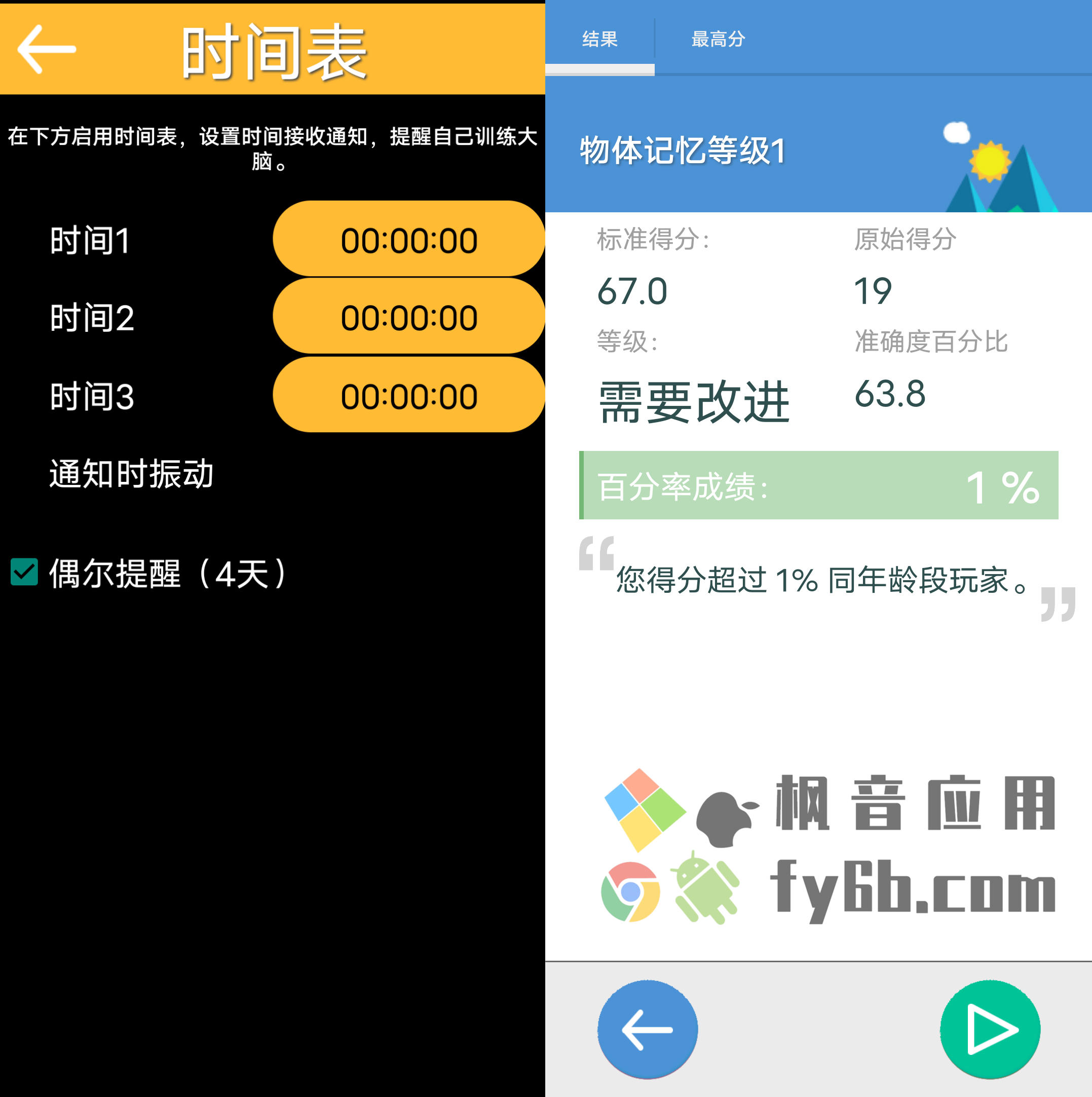Switch to the 最高分 tab
This screenshot has height=1097, width=1092.
coord(718,39)
